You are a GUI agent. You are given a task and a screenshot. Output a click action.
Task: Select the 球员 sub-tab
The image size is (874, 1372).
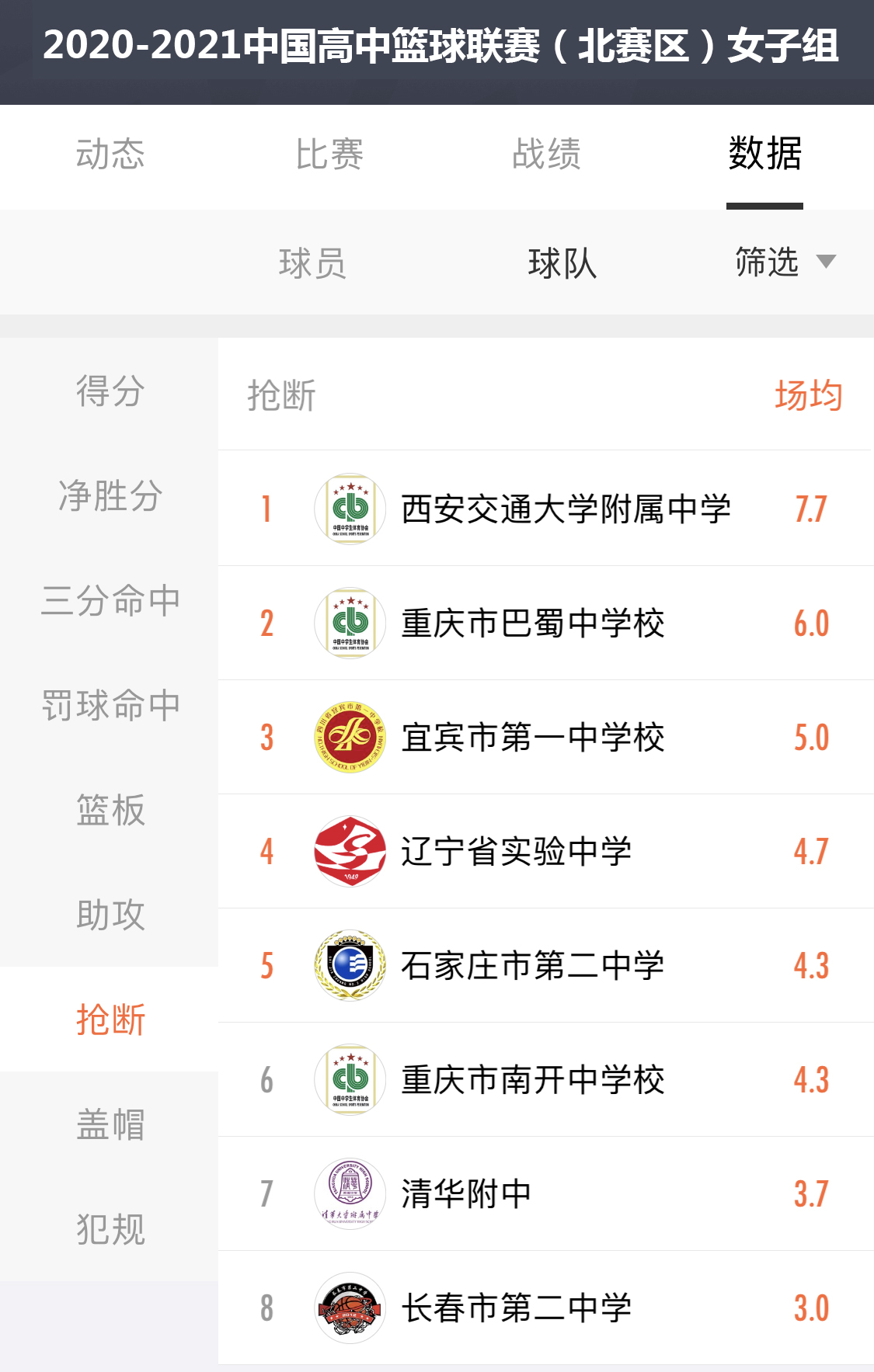coord(312,264)
